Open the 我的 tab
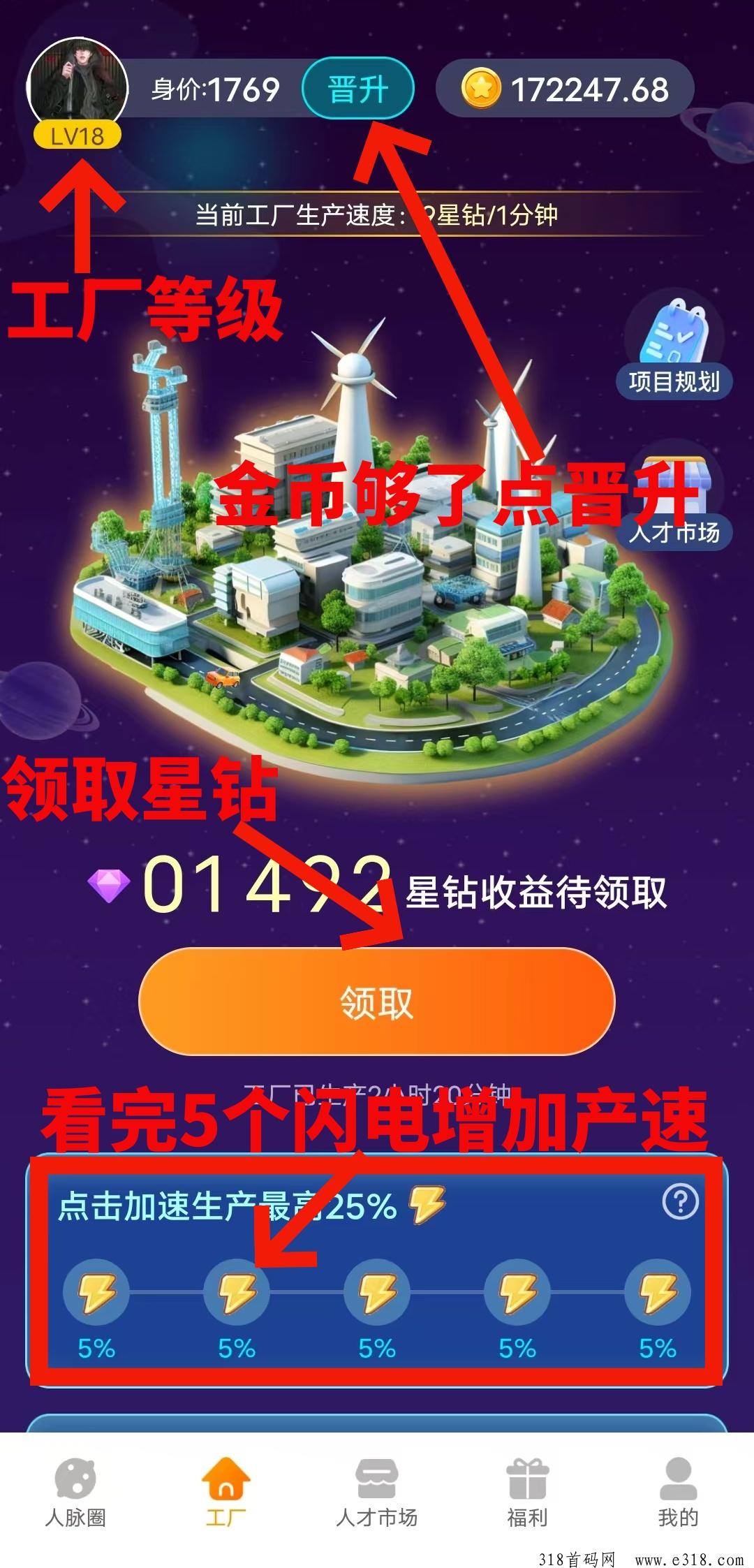The image size is (754, 1568). point(678,1492)
